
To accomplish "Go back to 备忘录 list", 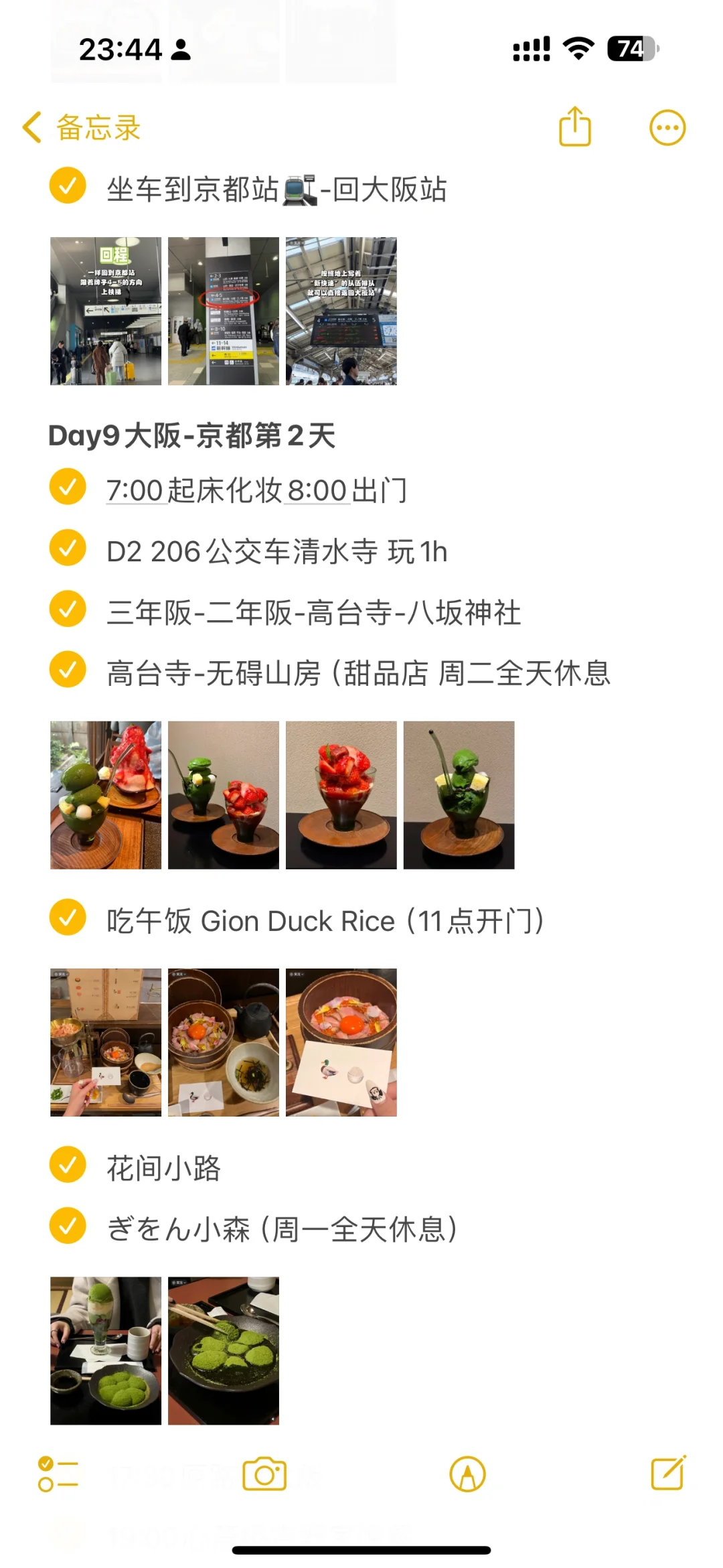I will (x=82, y=127).
